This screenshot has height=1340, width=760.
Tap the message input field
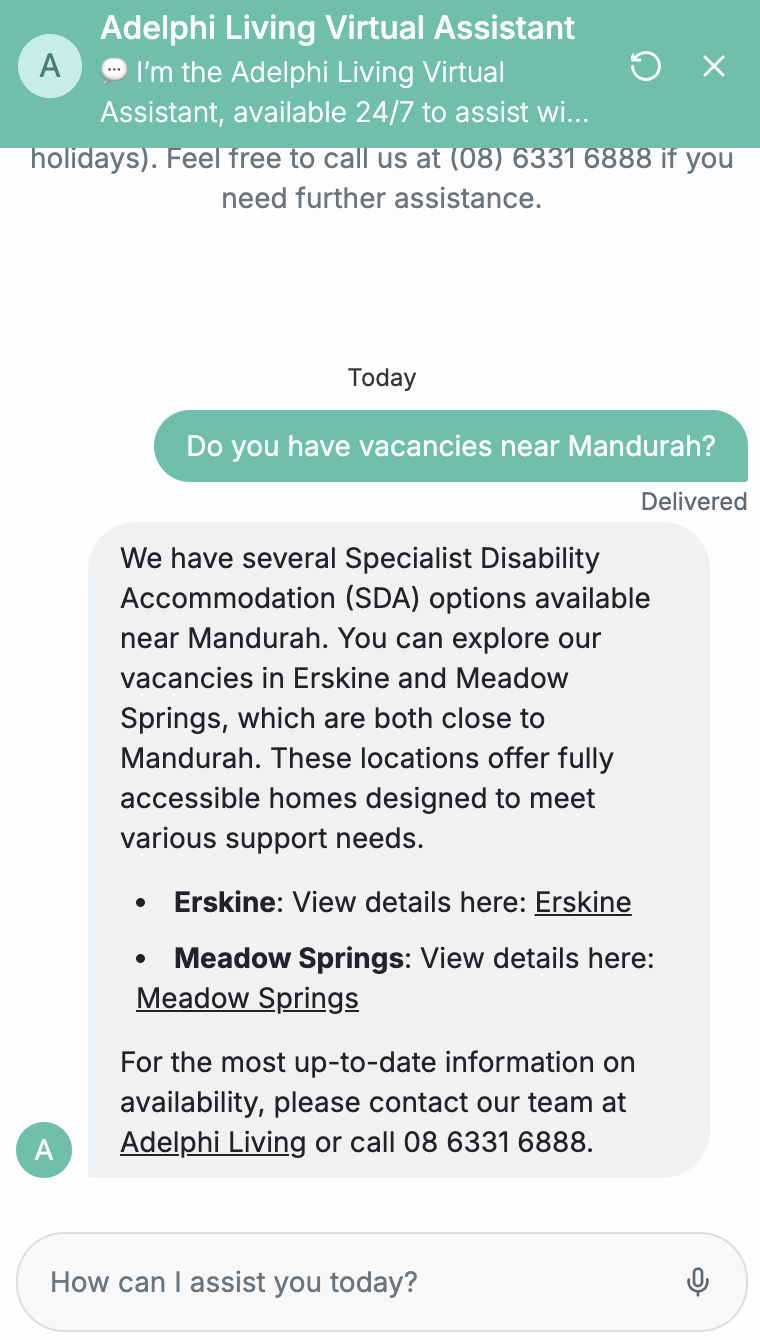point(350,1282)
